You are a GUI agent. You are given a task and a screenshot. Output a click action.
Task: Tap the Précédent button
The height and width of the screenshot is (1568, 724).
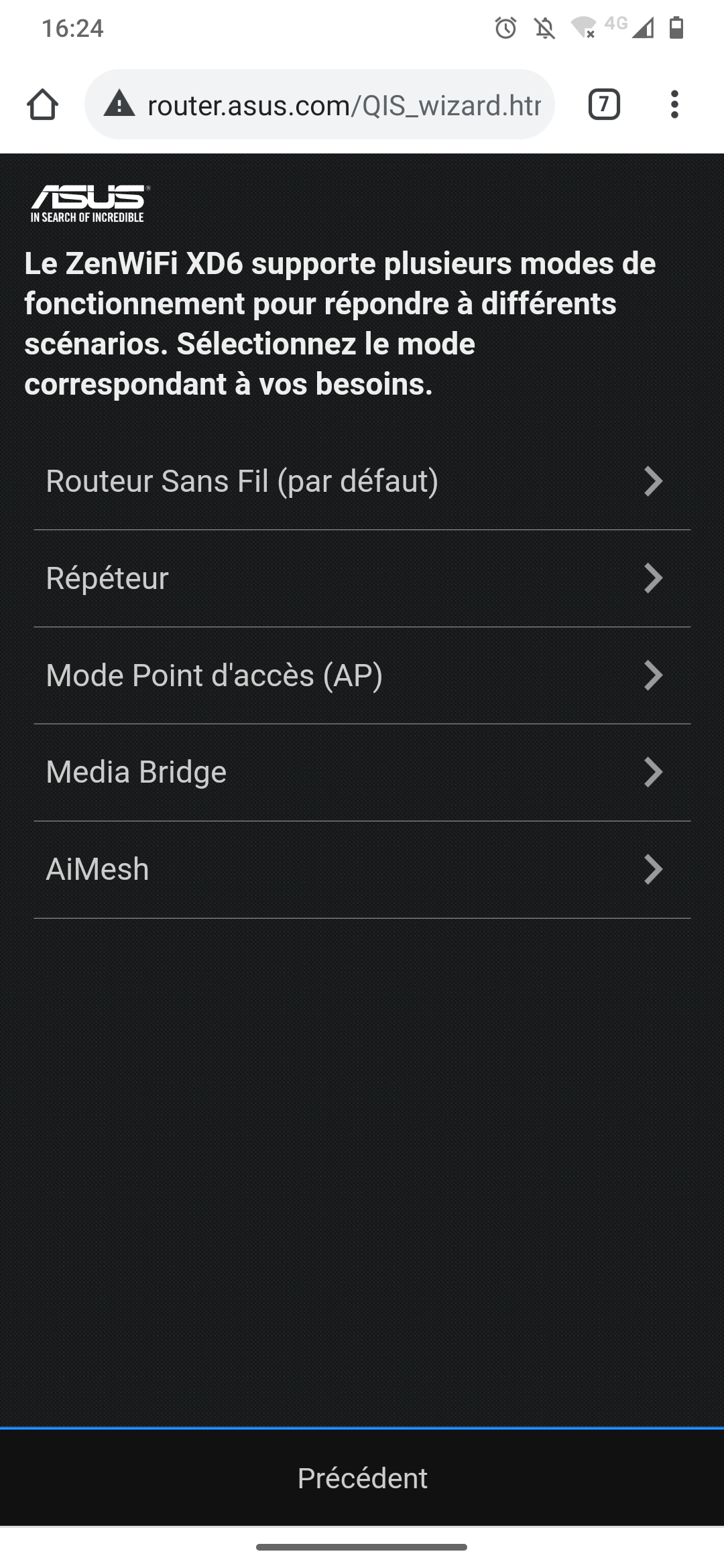coord(362,1478)
